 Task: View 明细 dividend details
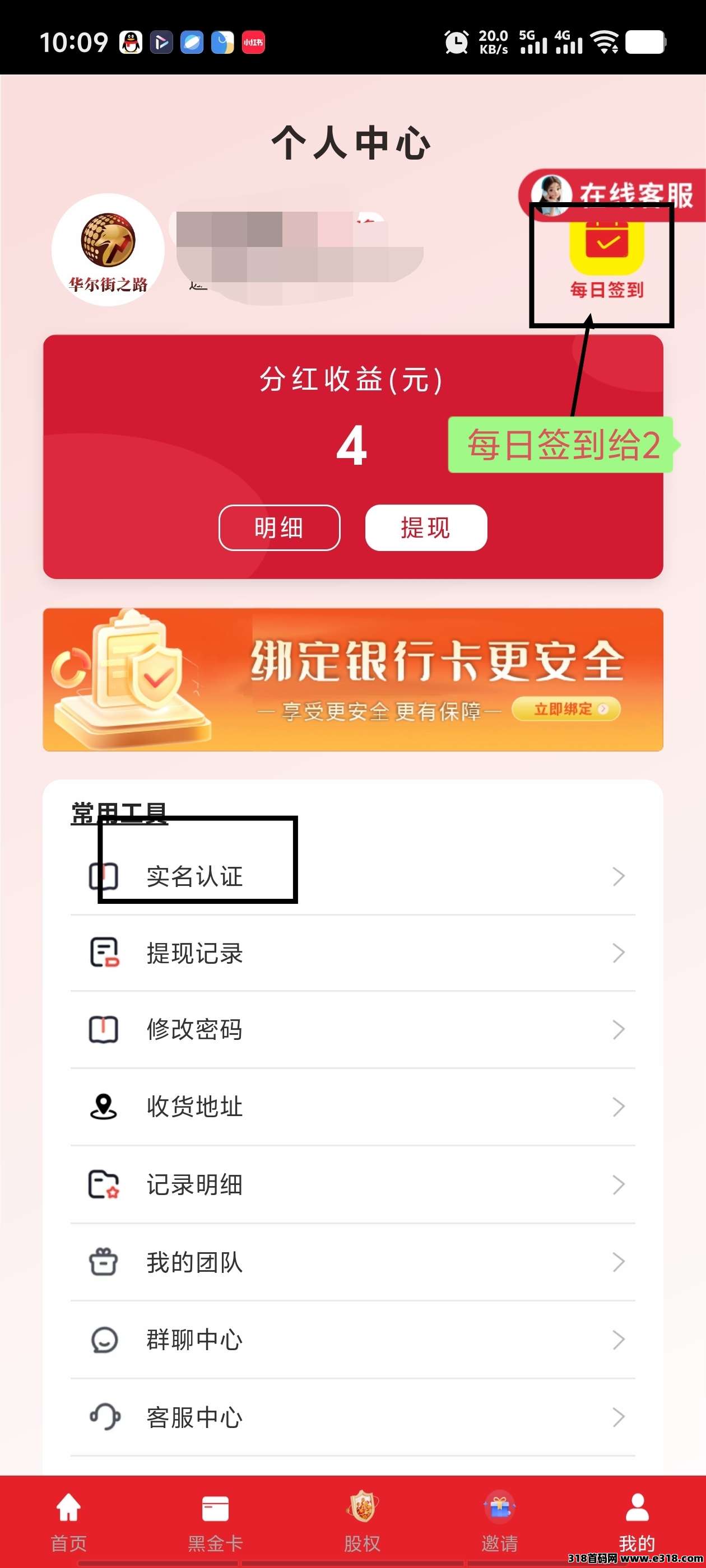(x=279, y=527)
